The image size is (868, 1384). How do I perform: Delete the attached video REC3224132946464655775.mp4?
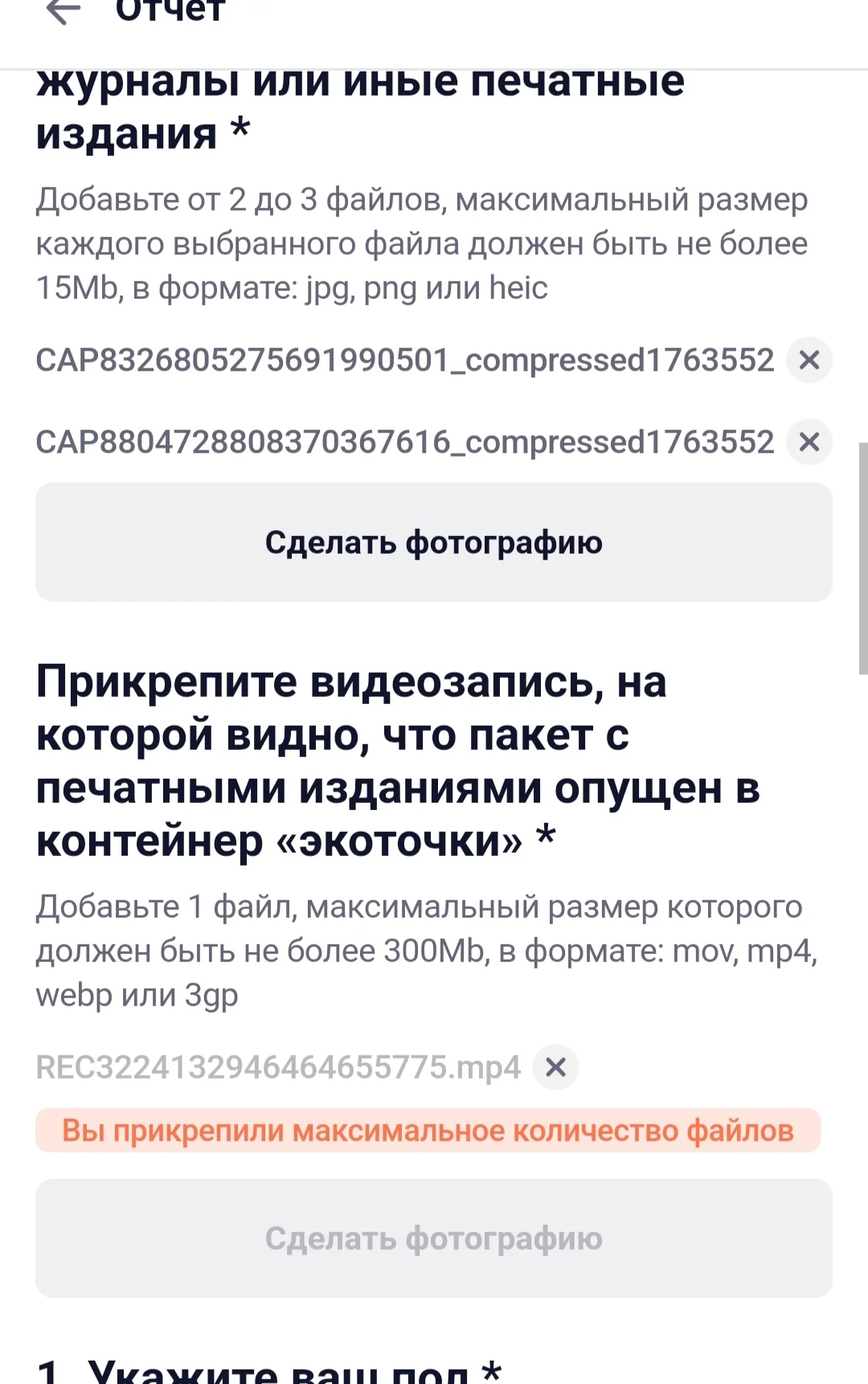coord(555,1067)
